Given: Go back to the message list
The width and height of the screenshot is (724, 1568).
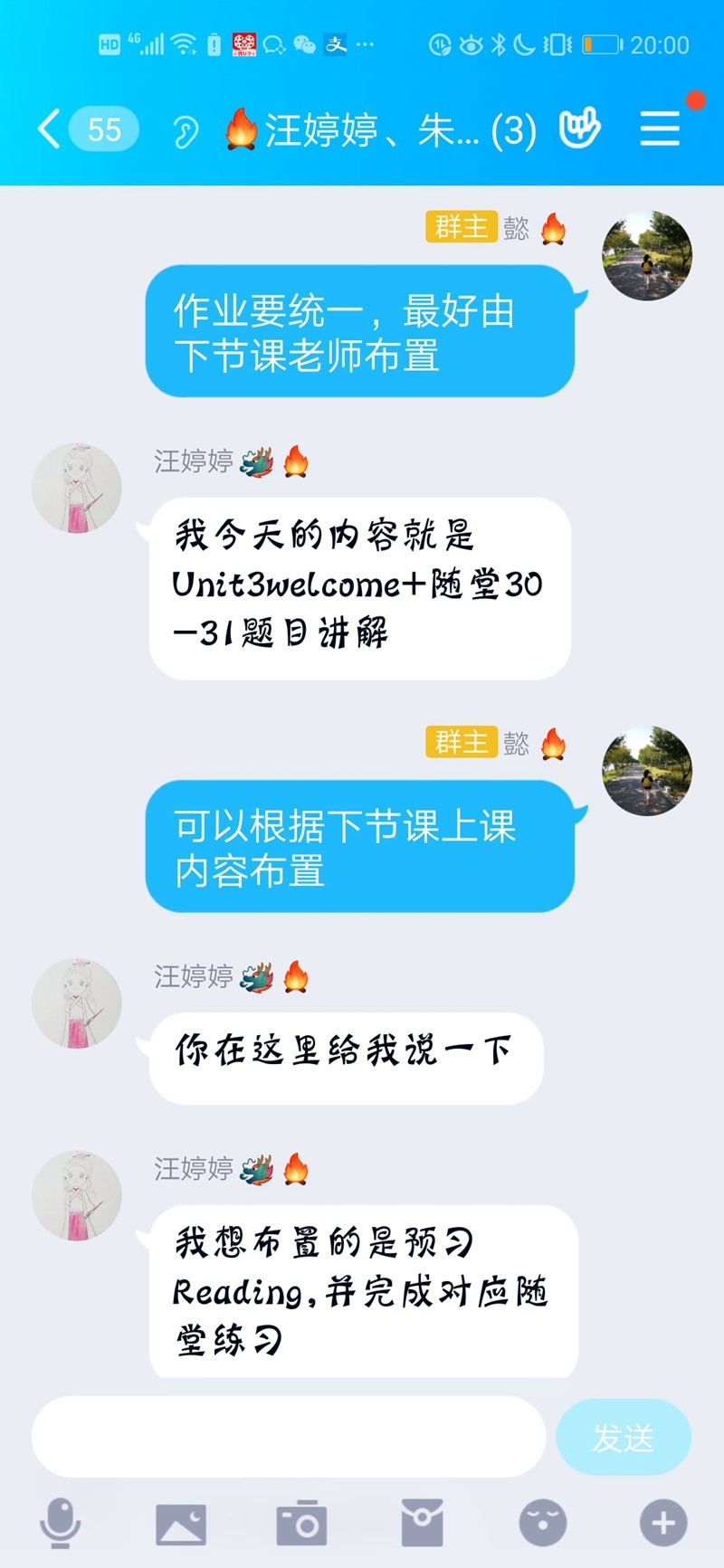Looking at the screenshot, I should 51,129.
